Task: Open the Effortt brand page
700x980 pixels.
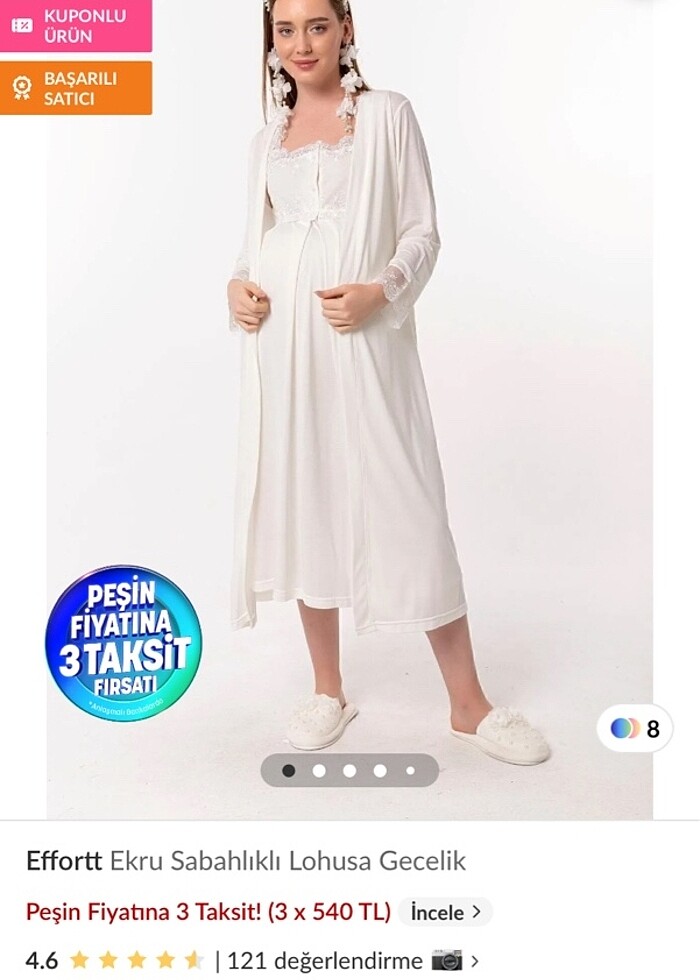Action: 63,861
